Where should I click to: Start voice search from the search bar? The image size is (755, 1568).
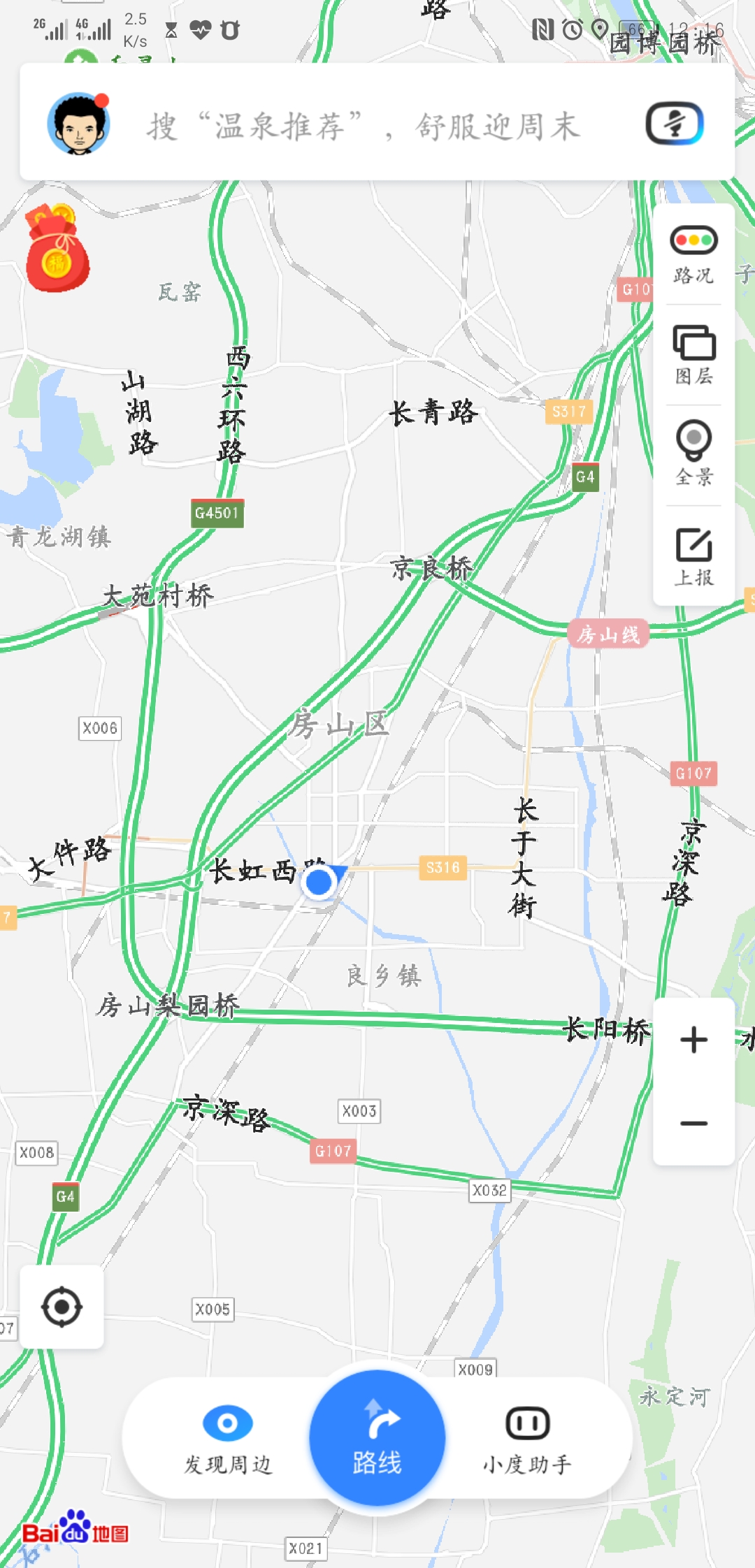(x=674, y=124)
